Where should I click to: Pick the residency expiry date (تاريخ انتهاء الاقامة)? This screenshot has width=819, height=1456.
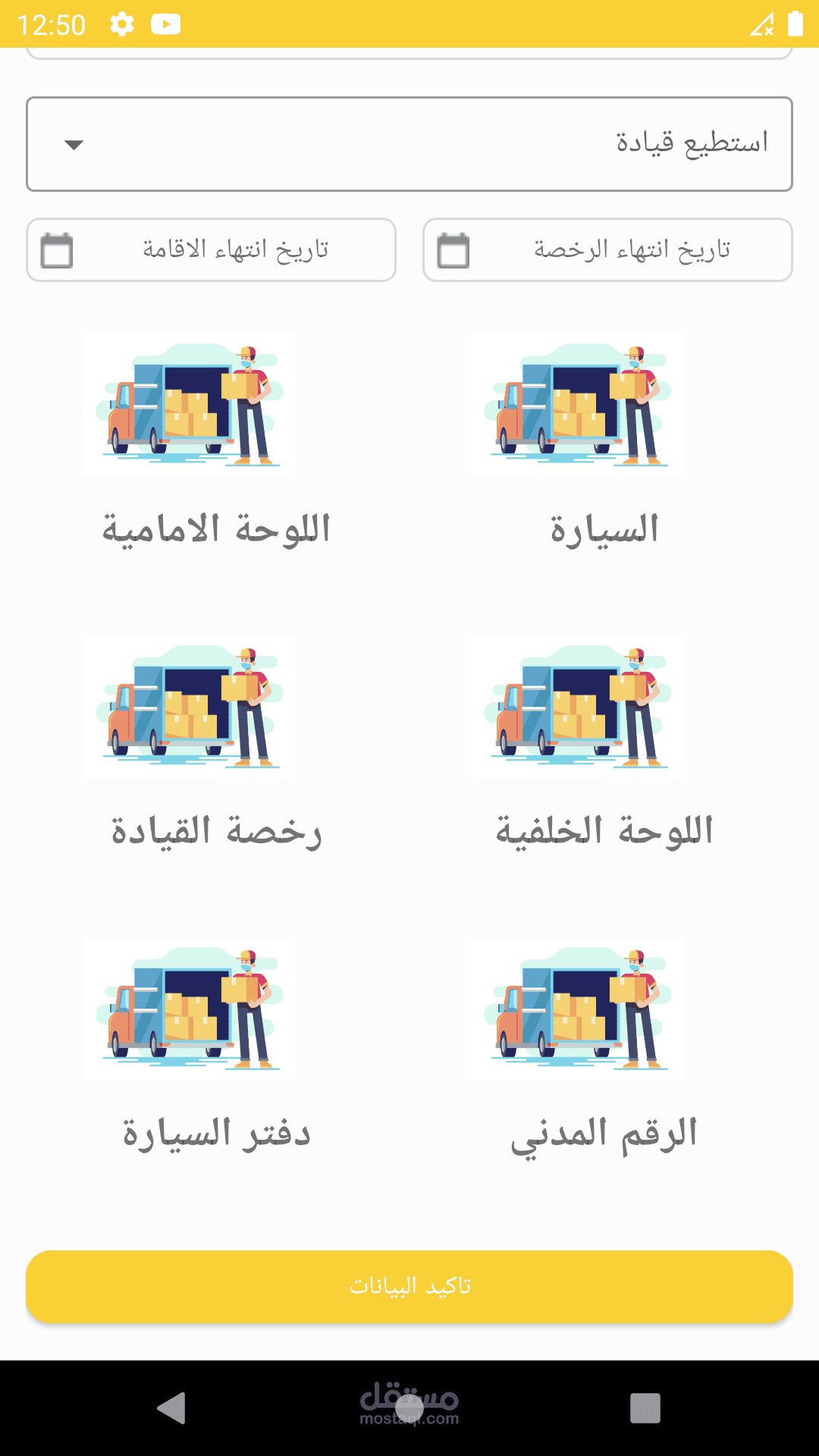tap(211, 250)
